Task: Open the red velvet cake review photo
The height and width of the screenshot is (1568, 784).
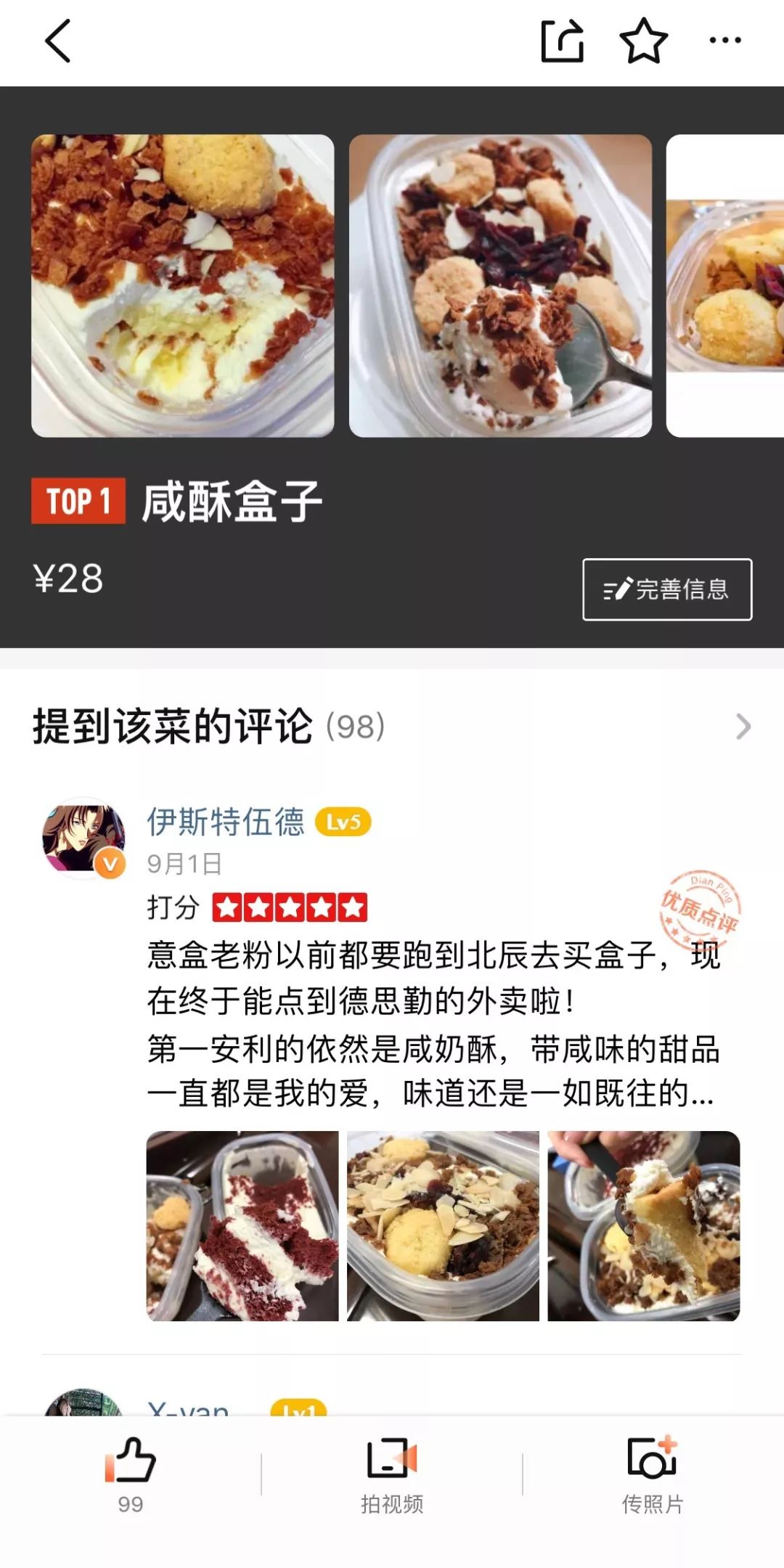Action: point(242,1226)
